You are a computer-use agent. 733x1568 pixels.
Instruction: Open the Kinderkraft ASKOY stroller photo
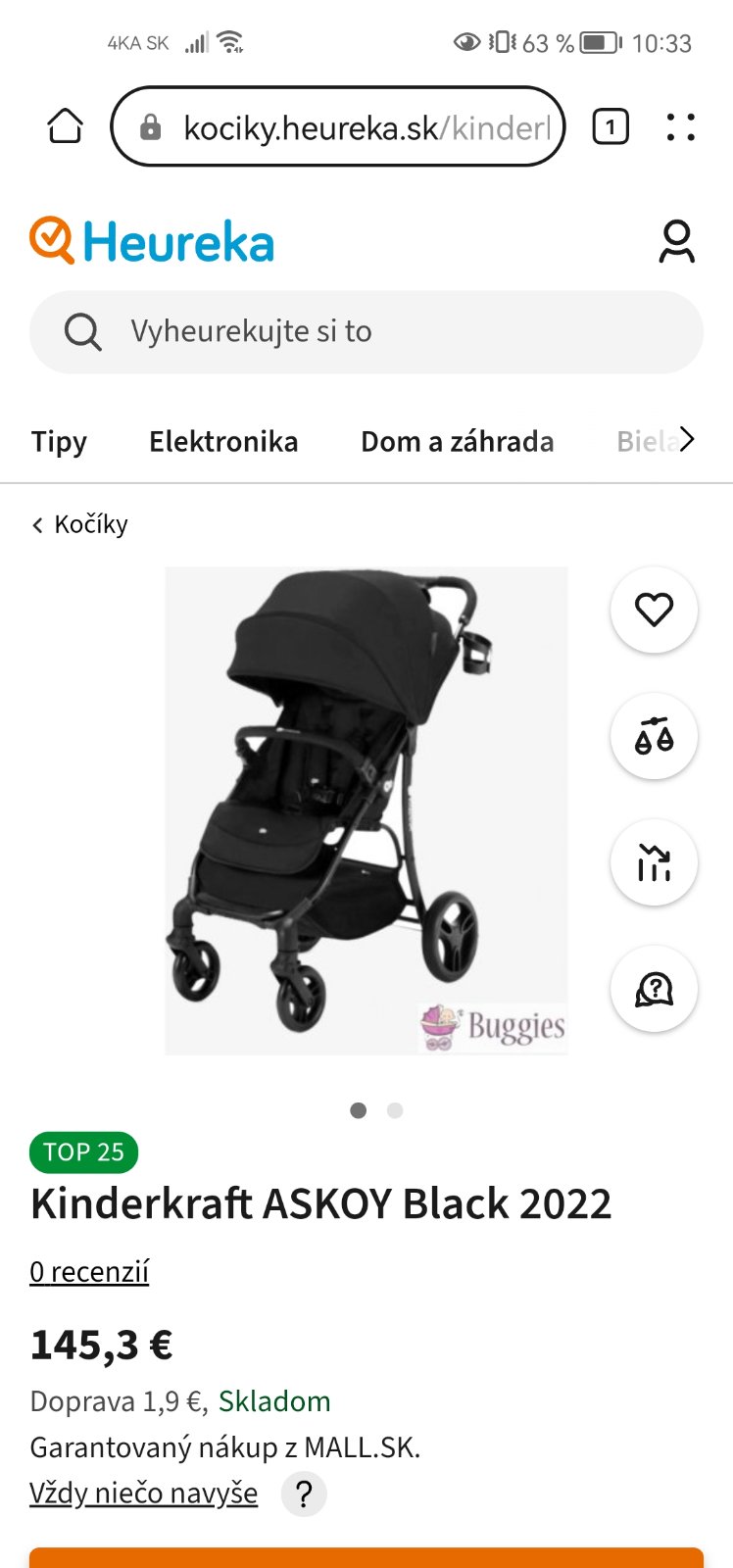[x=366, y=810]
